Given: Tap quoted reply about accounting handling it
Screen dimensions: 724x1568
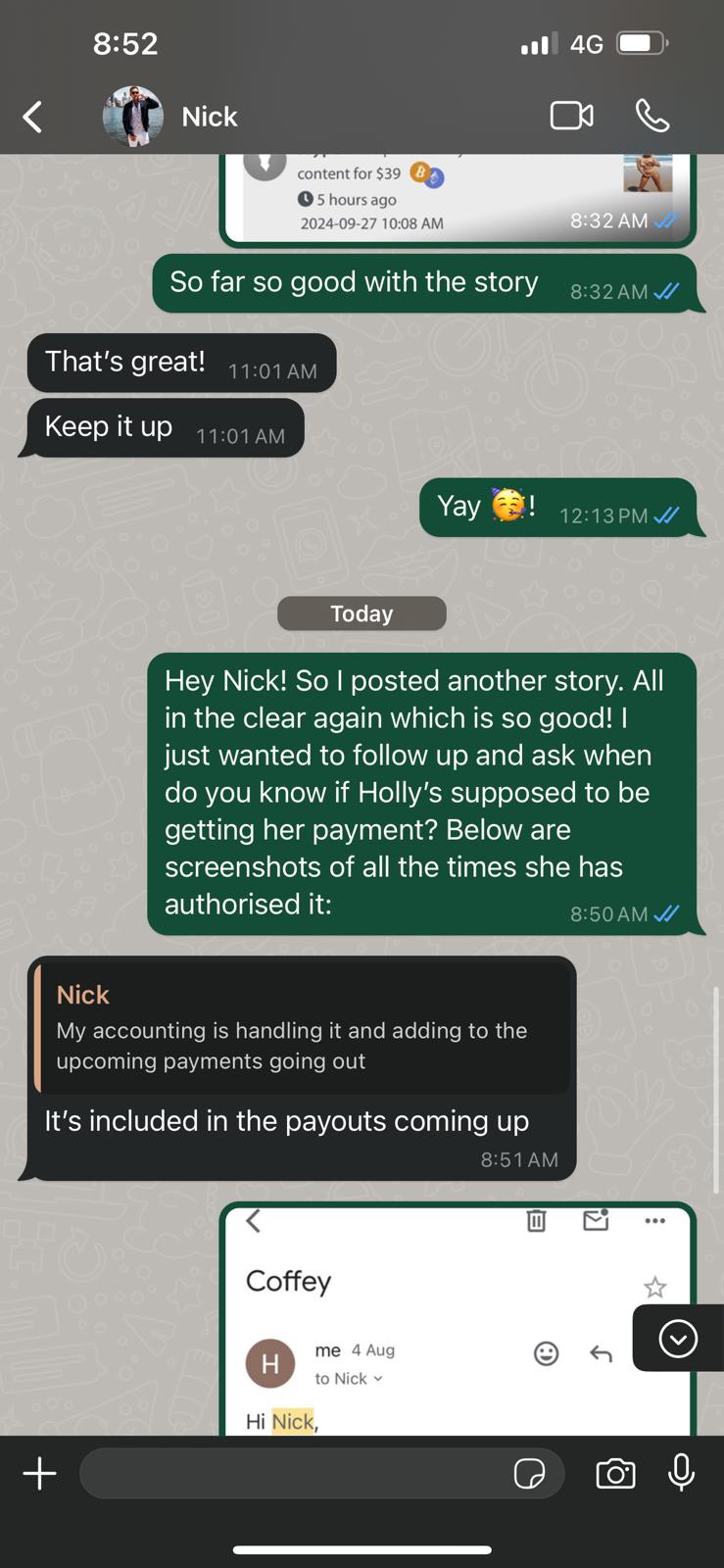Looking at the screenshot, I should [303, 1028].
